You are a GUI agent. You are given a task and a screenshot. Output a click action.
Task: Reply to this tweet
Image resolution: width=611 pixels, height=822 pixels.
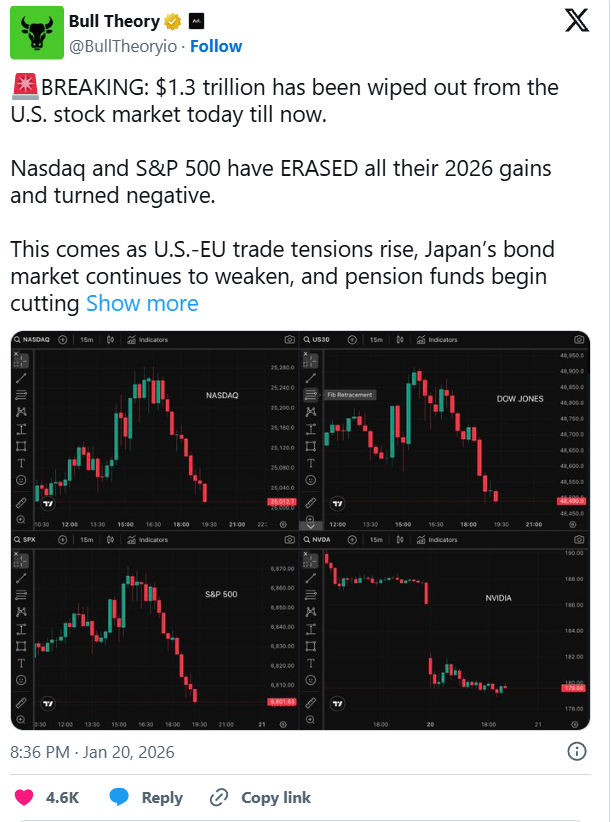coord(146,797)
